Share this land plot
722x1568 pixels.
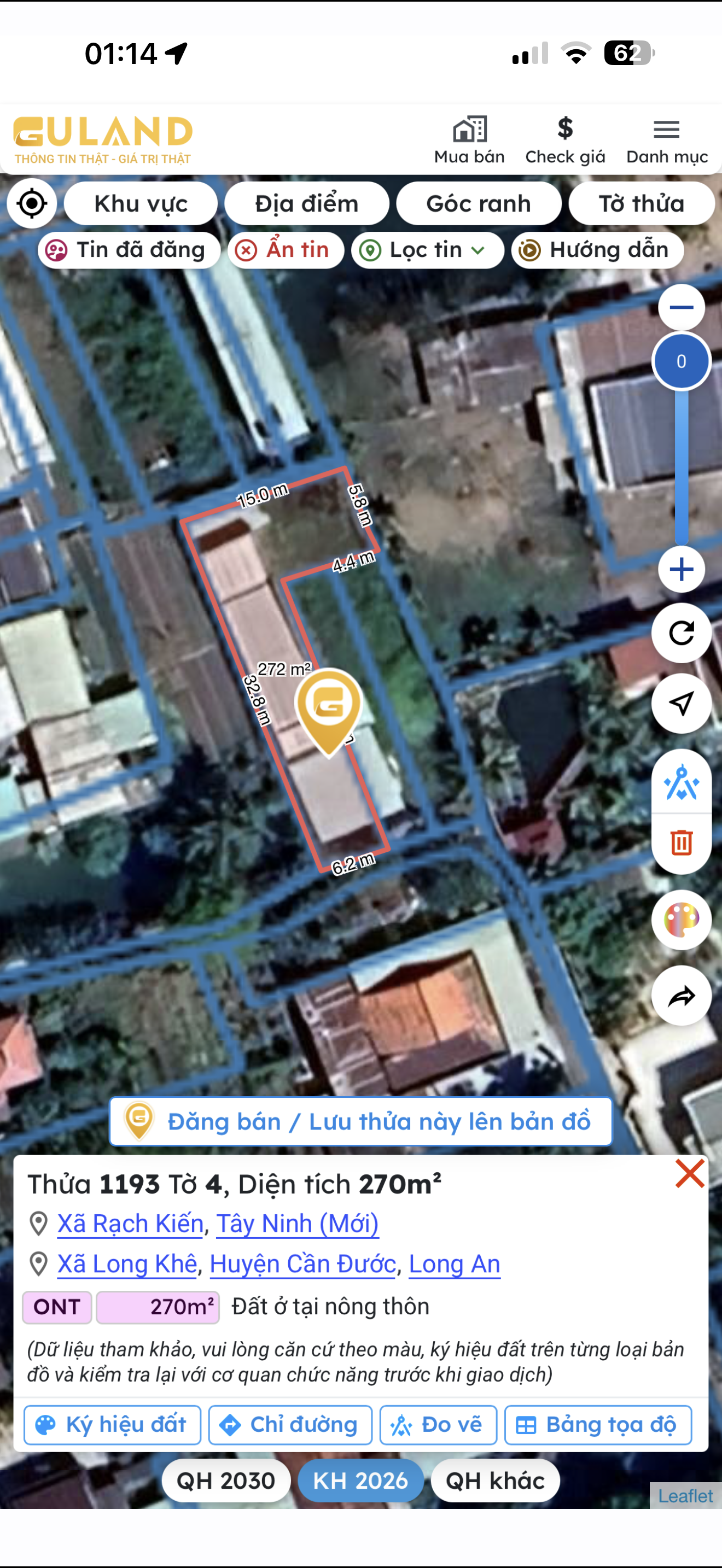tap(681, 997)
